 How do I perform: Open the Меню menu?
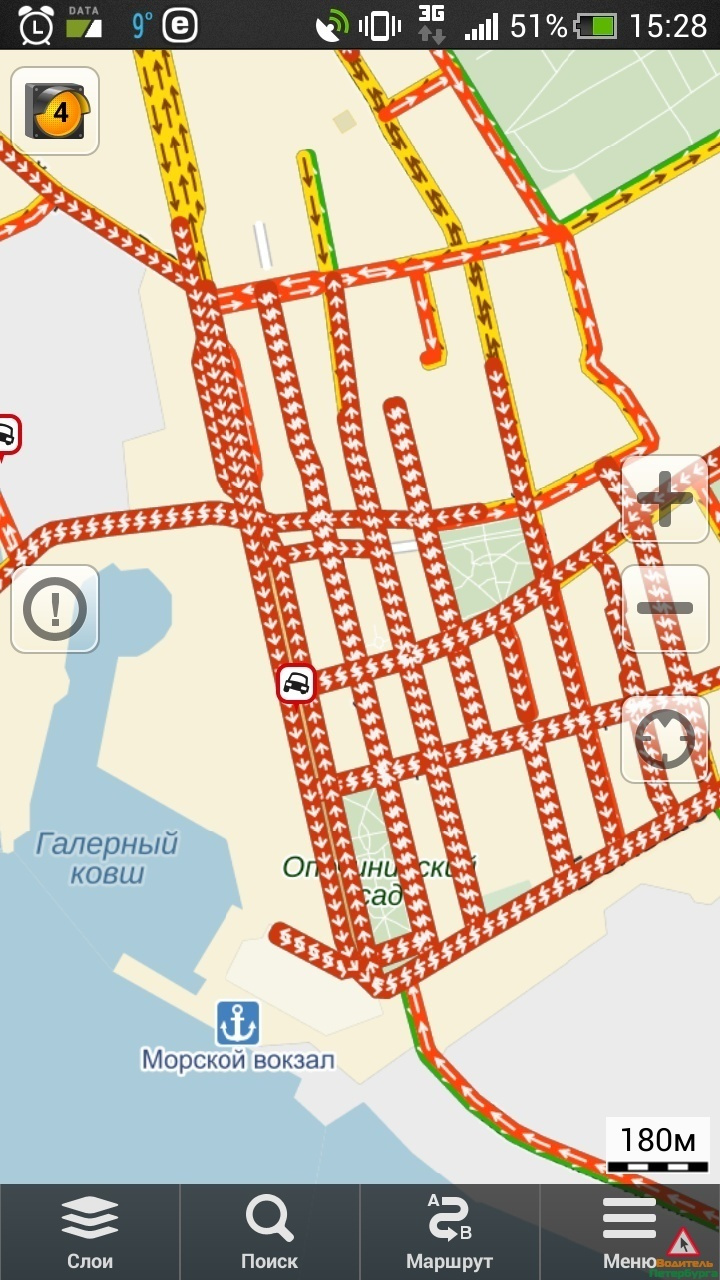[630, 1232]
